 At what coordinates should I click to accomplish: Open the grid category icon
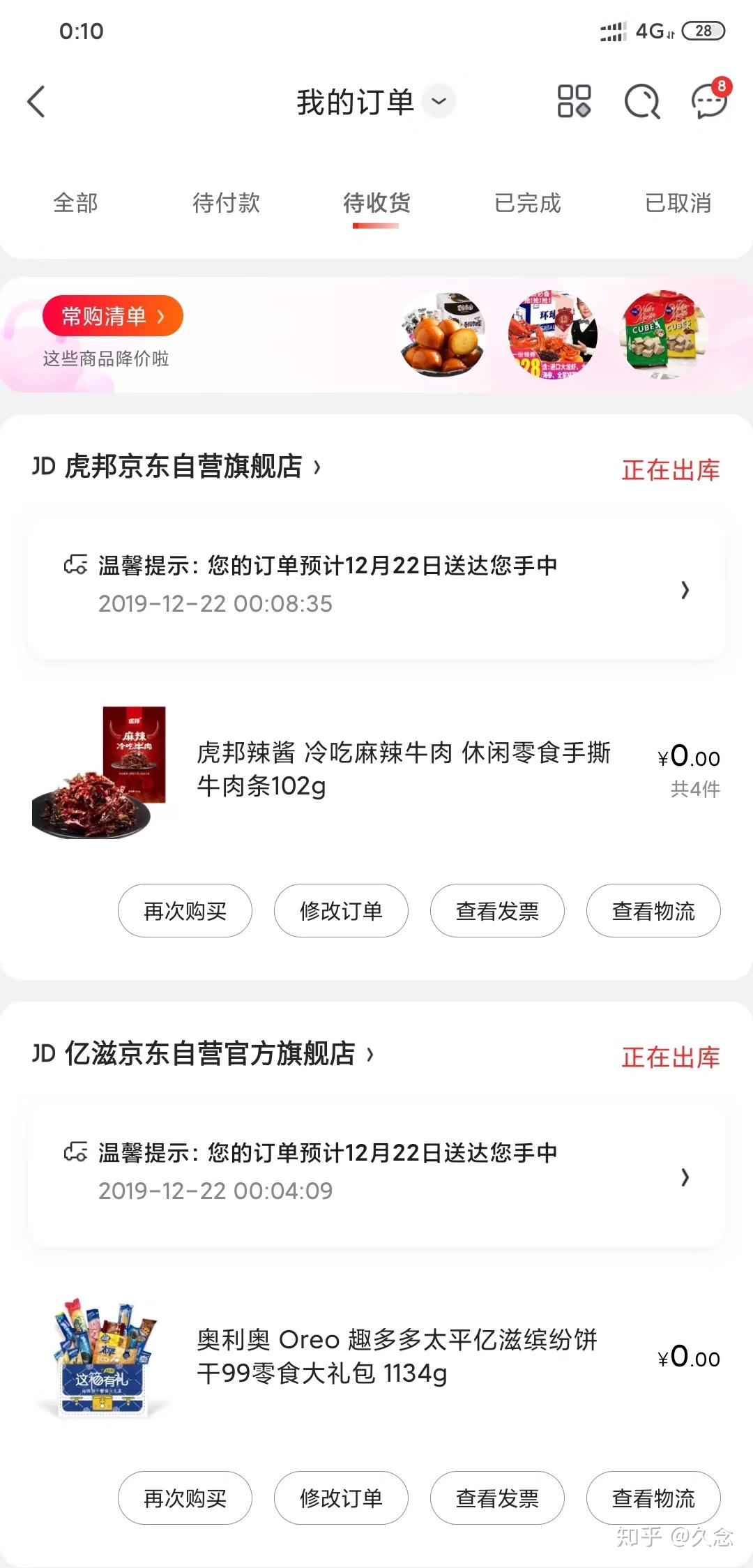574,102
